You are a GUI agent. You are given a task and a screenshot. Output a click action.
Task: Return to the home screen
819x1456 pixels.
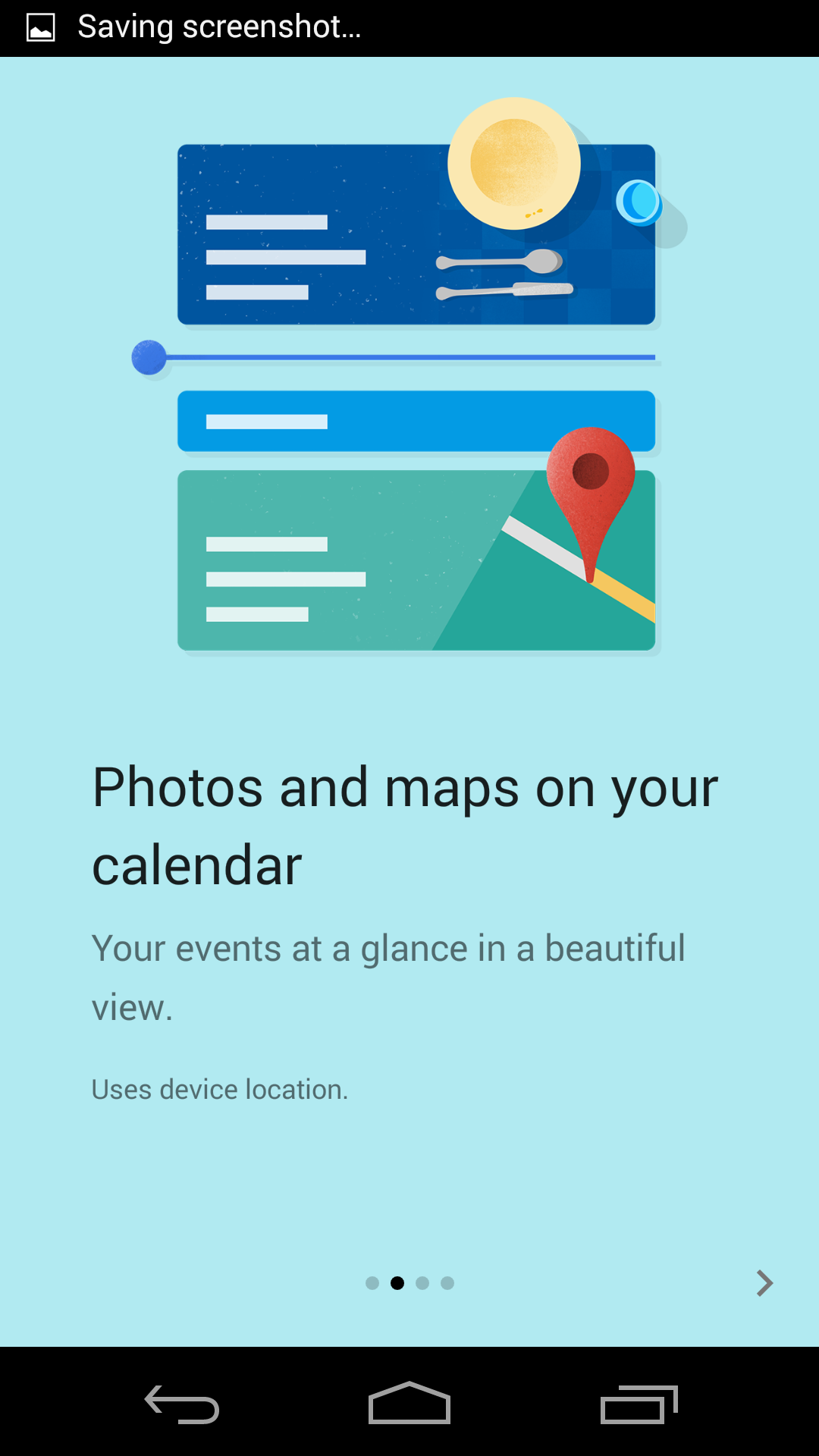tap(409, 1404)
